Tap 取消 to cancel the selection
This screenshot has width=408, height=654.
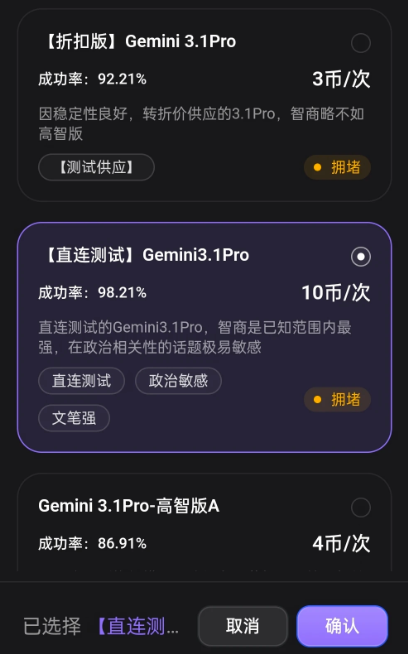[x=243, y=626]
